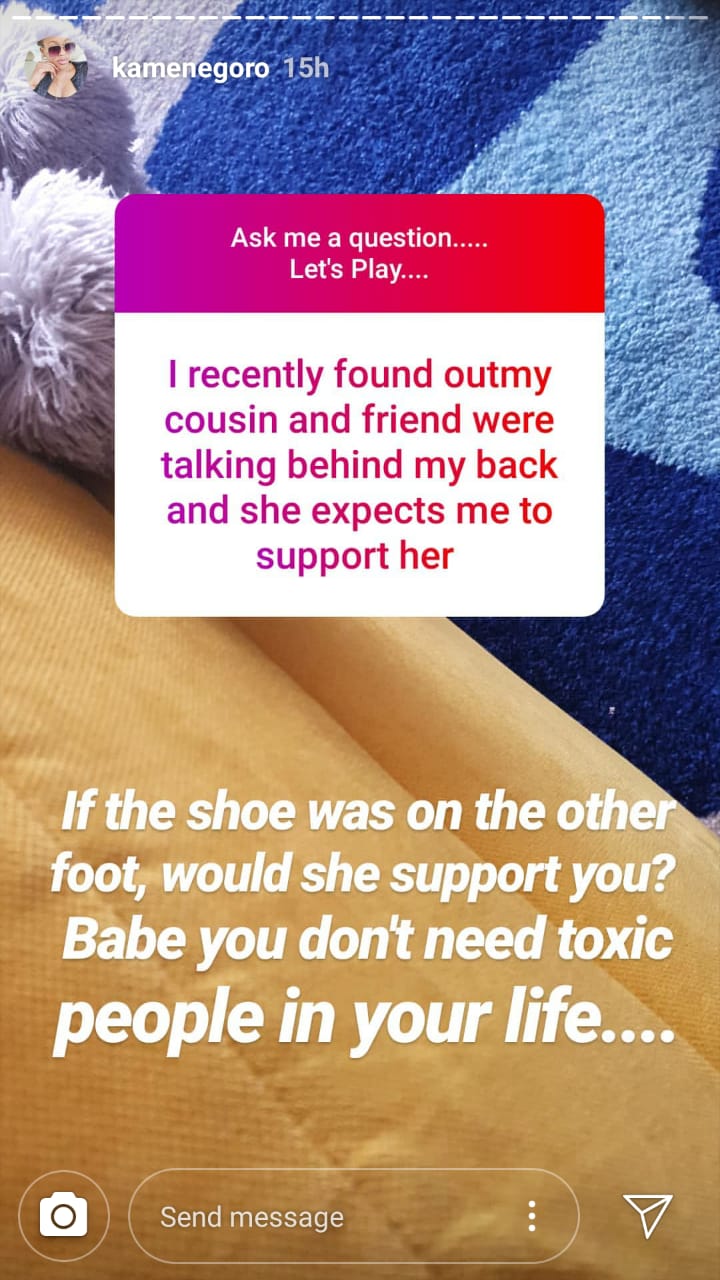The height and width of the screenshot is (1280, 720).
Task: Open the camera to reply
Action: pos(63,1216)
